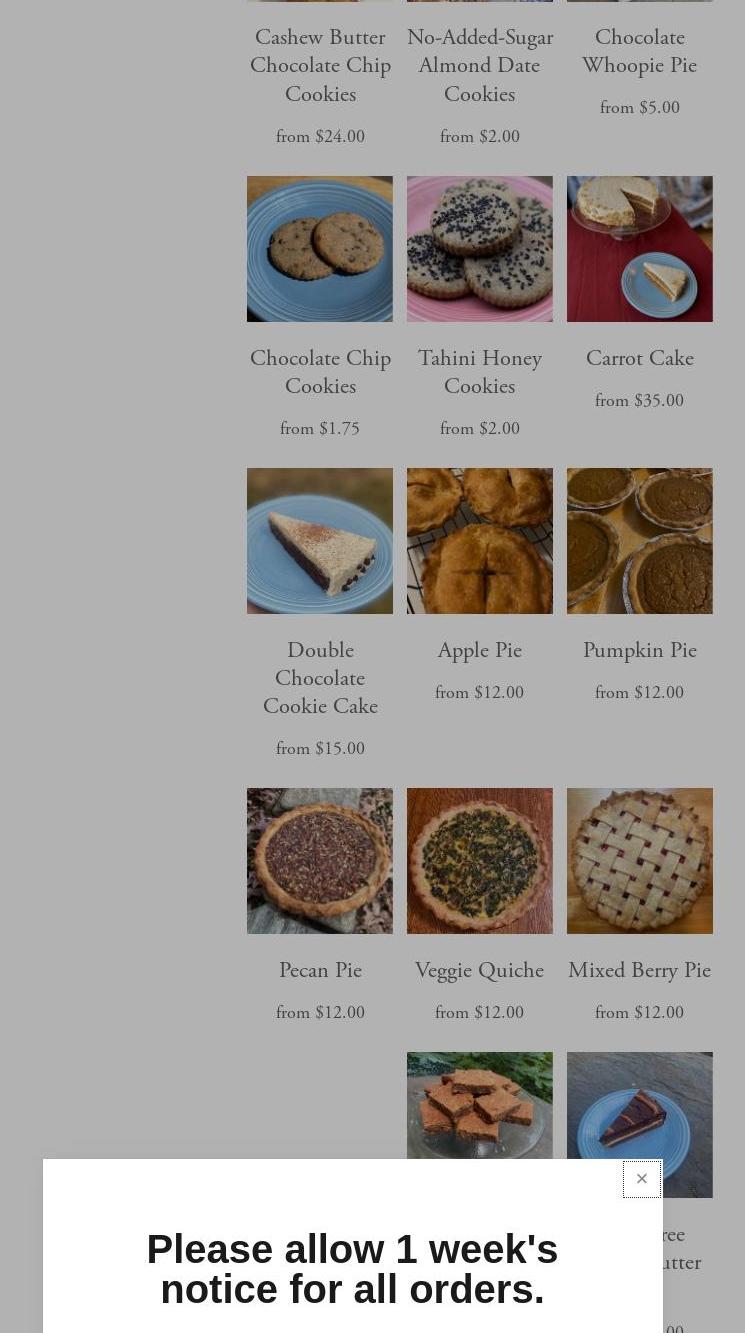Close the one week's notice popup
This screenshot has height=1333, width=745.
(641, 1179)
